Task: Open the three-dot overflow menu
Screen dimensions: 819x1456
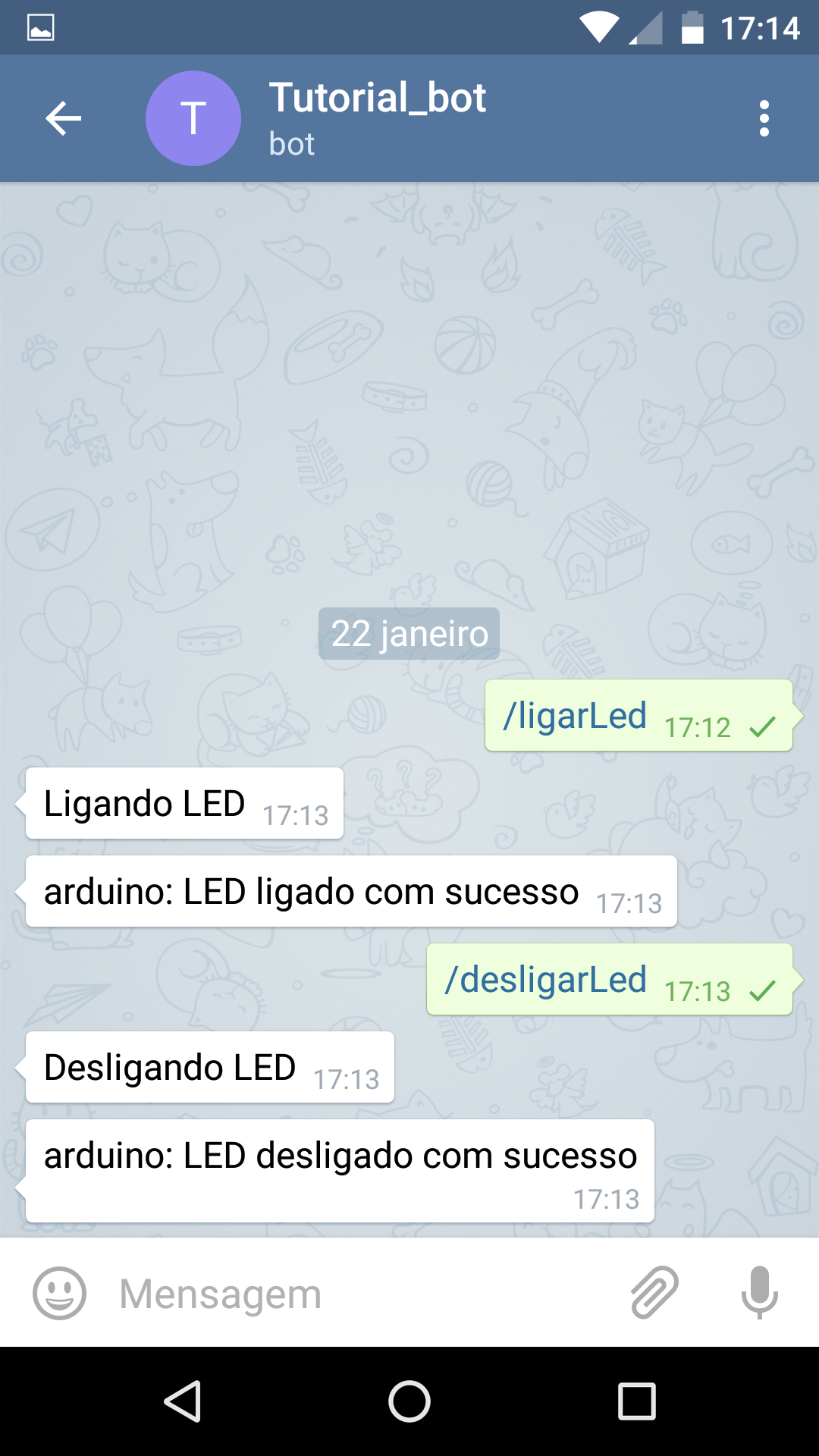Action: pyautogui.click(x=764, y=118)
